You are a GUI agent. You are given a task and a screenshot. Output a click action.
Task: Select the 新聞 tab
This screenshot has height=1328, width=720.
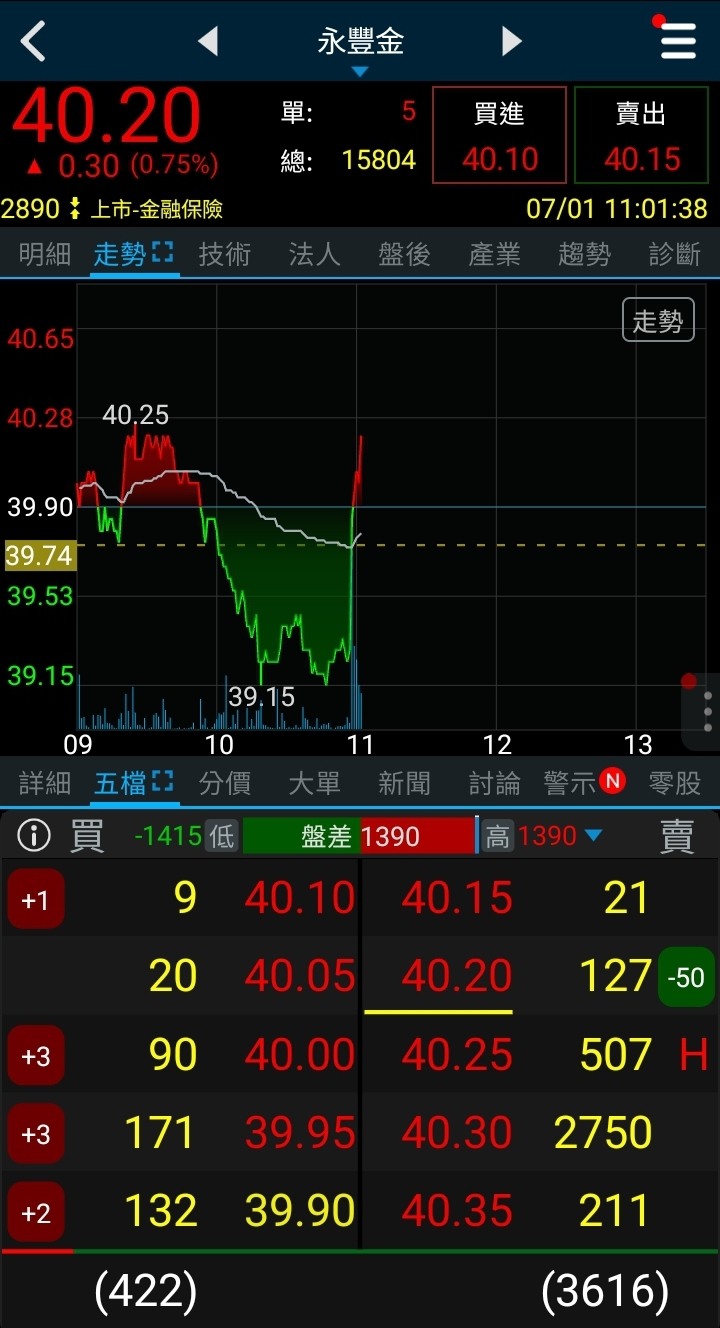404,783
